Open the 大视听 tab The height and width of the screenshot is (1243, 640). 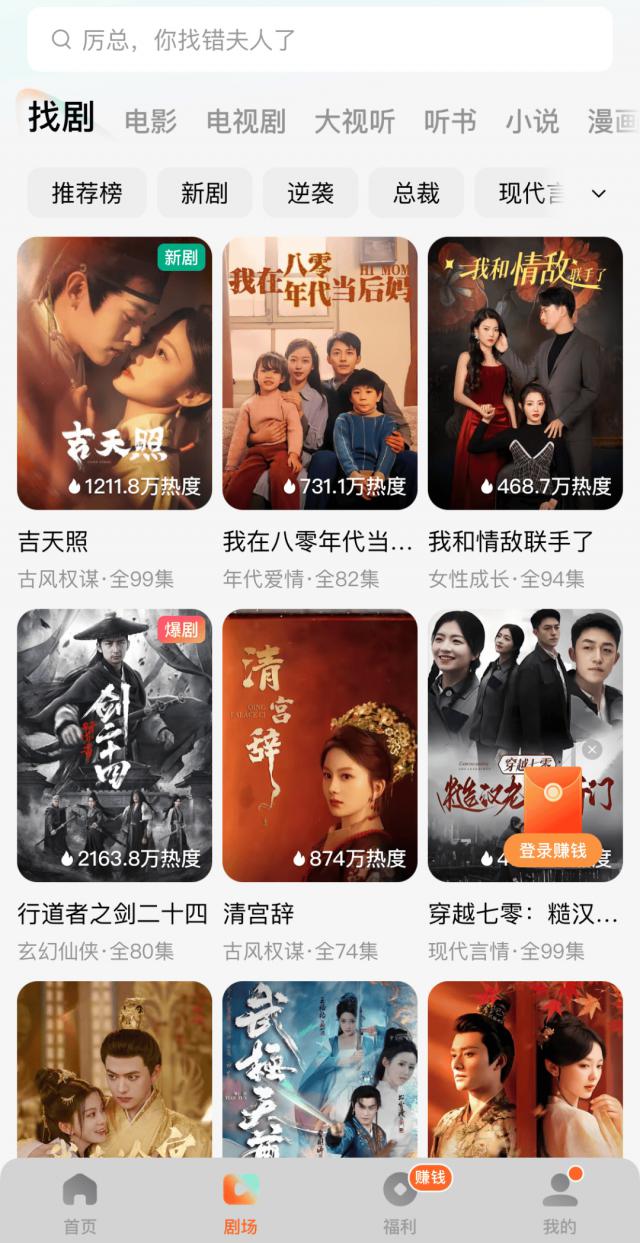pyautogui.click(x=355, y=122)
